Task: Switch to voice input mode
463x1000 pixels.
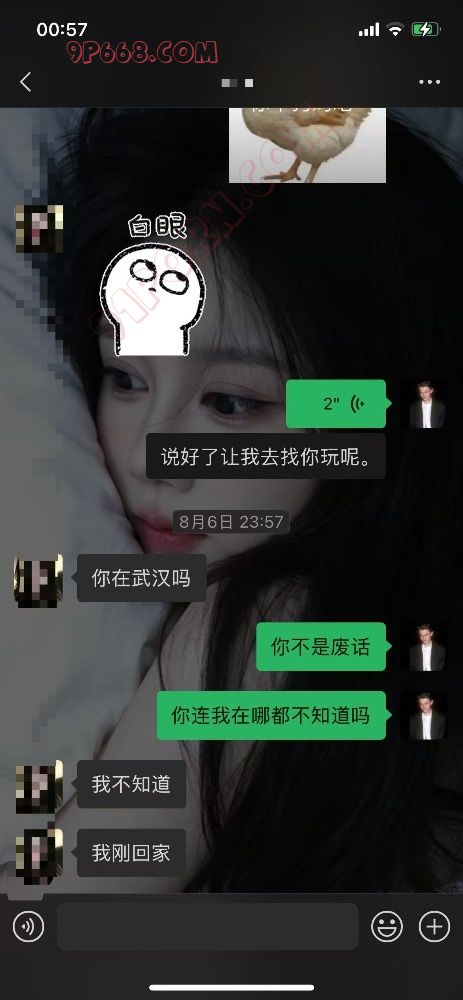Action: [29, 927]
